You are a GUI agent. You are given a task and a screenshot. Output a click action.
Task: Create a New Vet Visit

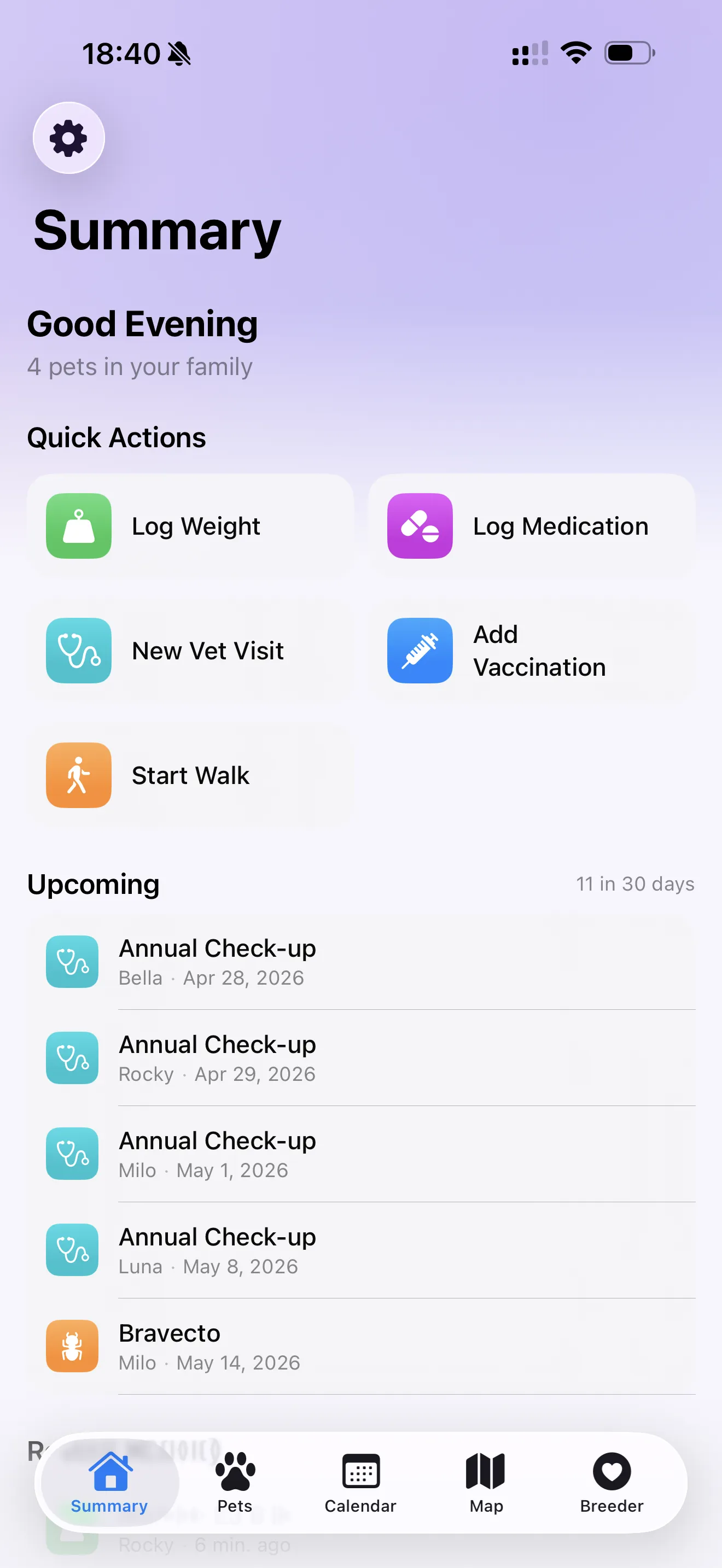190,651
